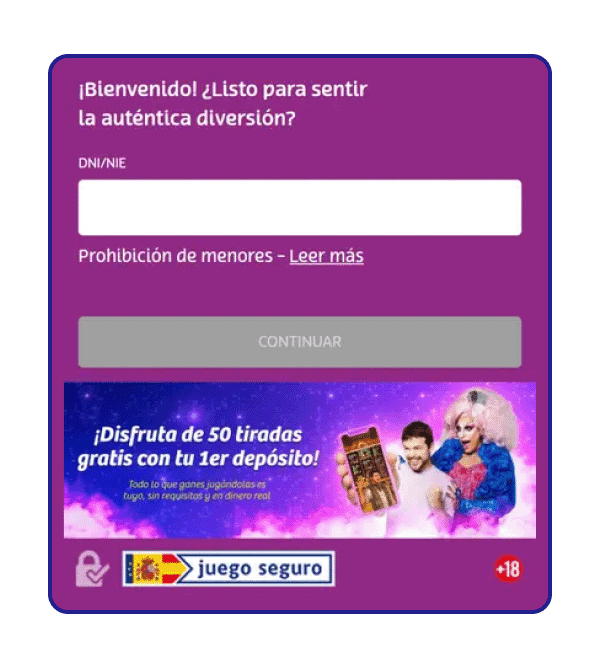Tap the Continuar button
Viewport: 600px width, 670px height.
pyautogui.click(x=299, y=342)
